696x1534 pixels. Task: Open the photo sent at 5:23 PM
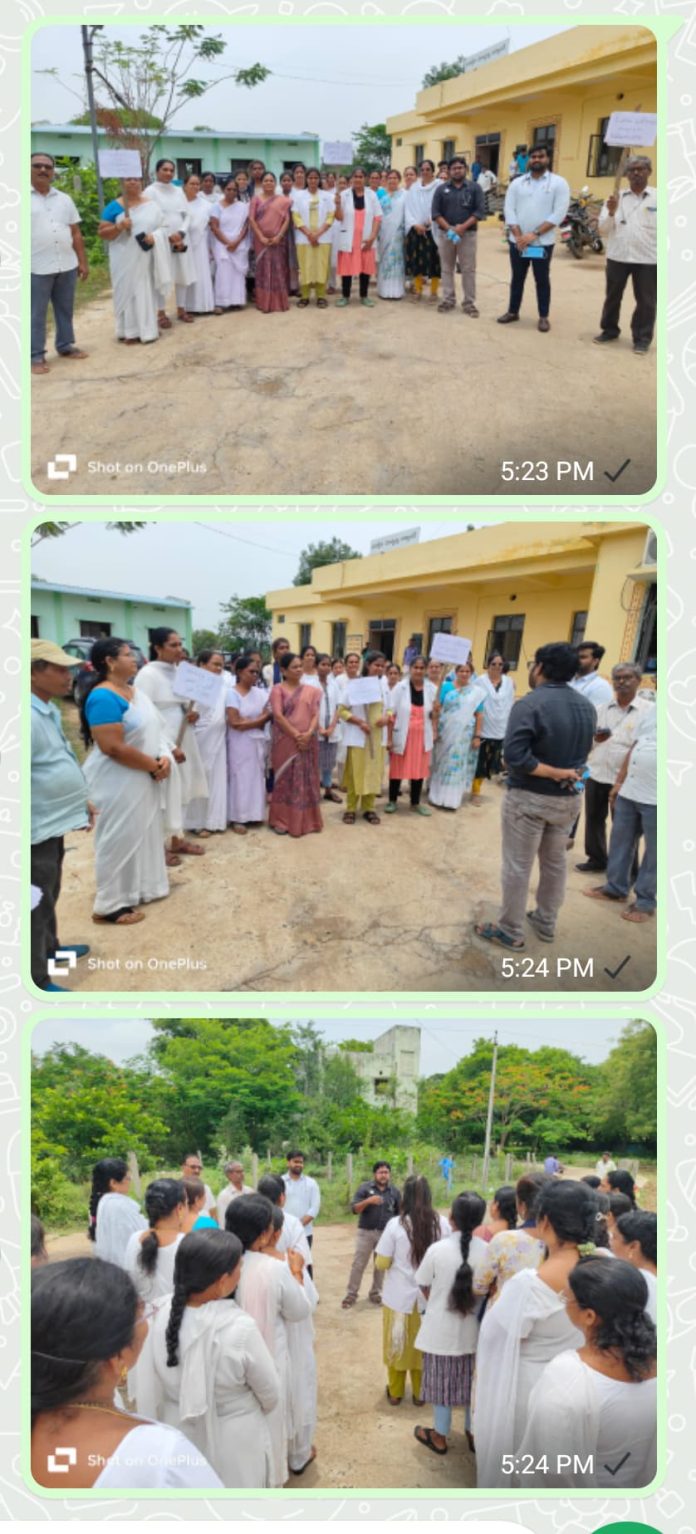click(x=343, y=260)
